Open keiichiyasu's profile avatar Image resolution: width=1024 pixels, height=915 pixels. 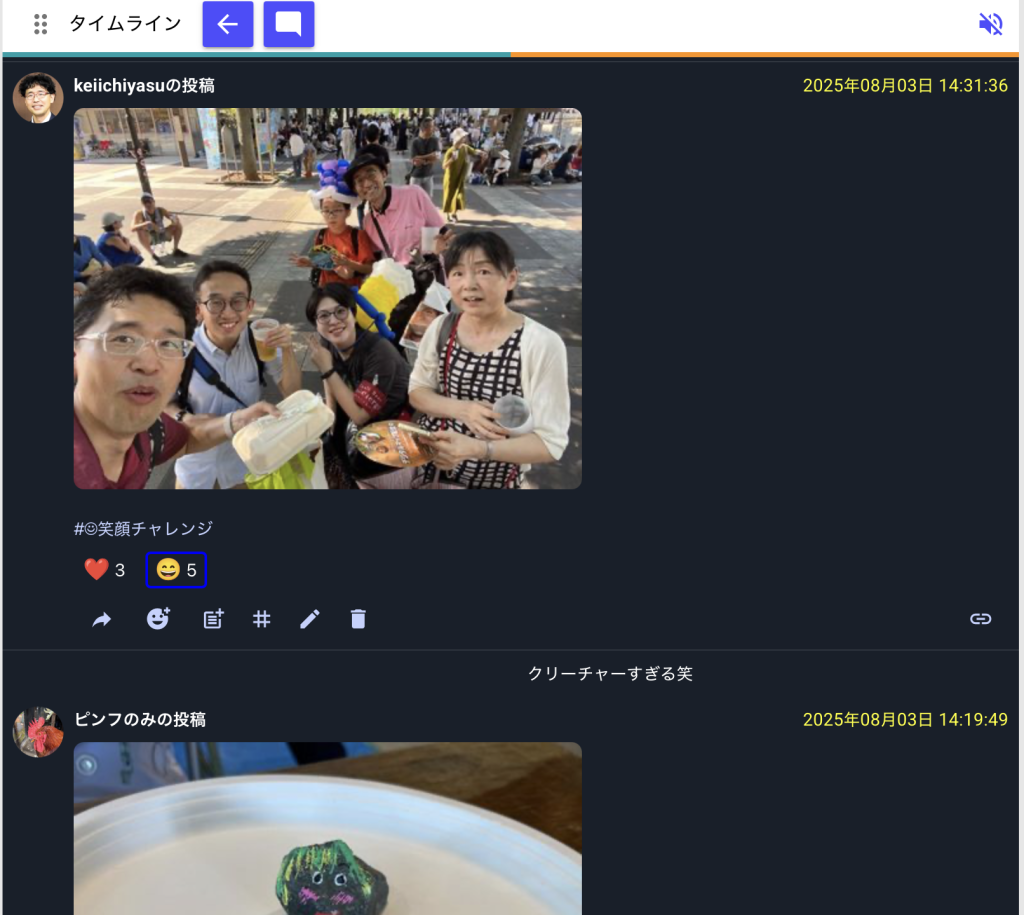(x=38, y=97)
